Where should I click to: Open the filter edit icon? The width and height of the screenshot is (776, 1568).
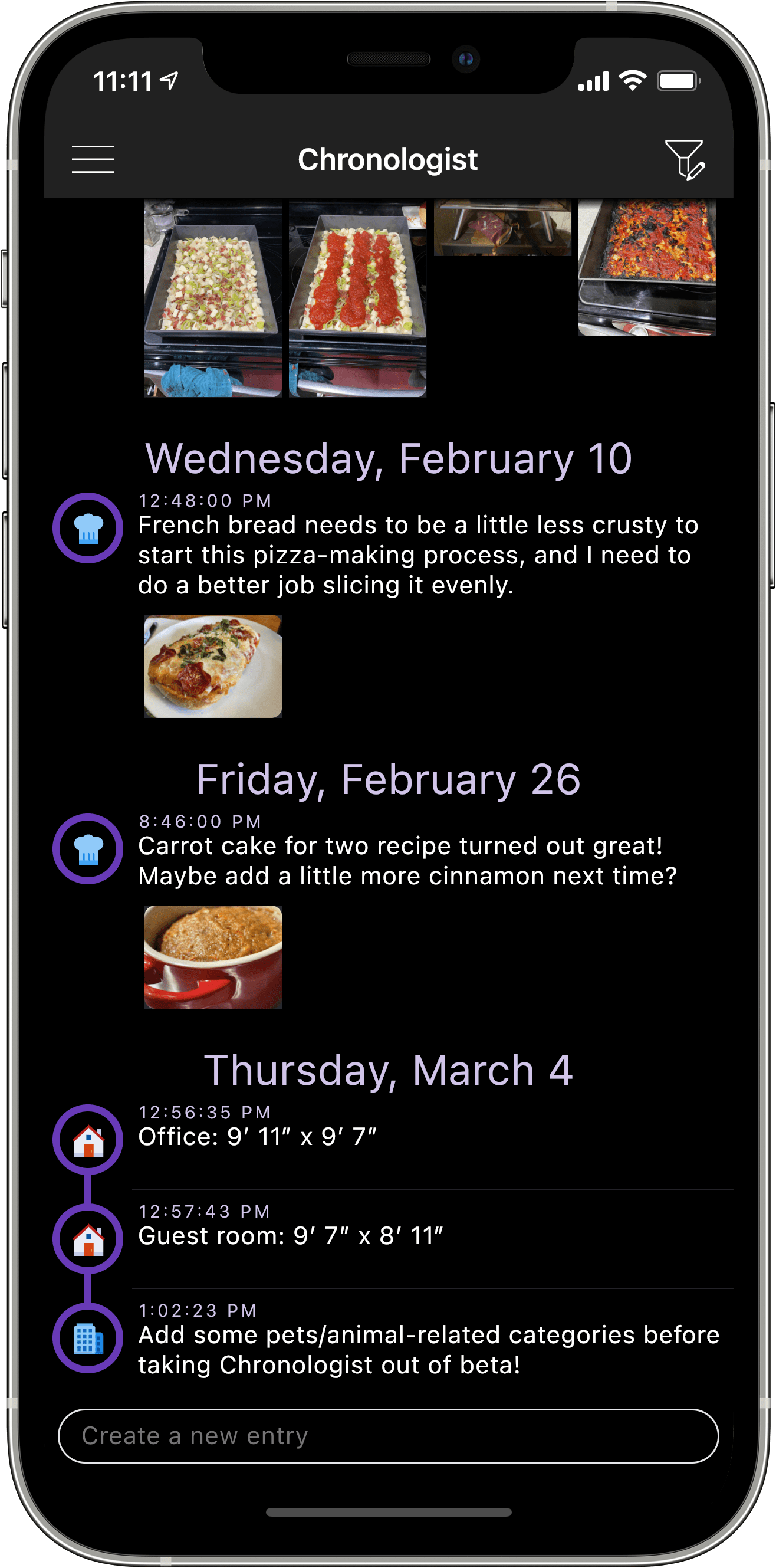685,159
